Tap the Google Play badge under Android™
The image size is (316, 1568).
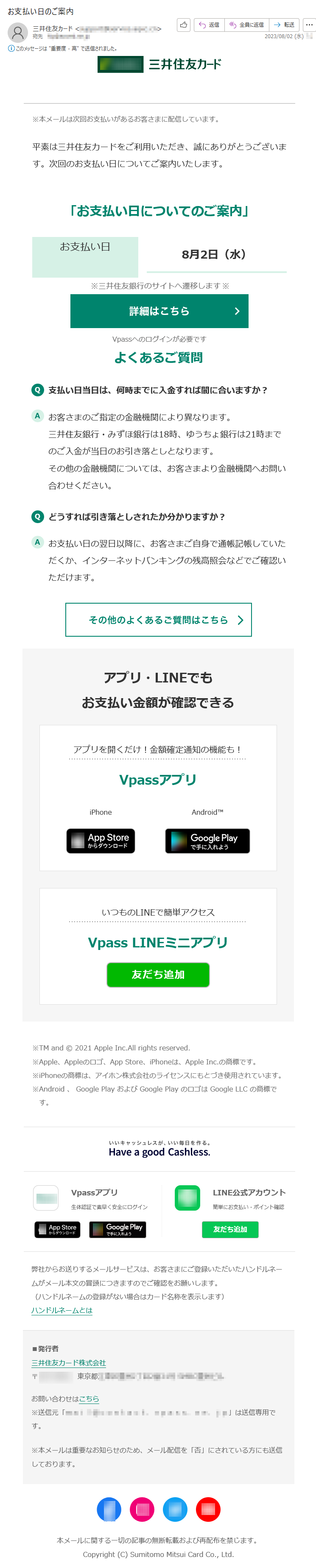[207, 841]
